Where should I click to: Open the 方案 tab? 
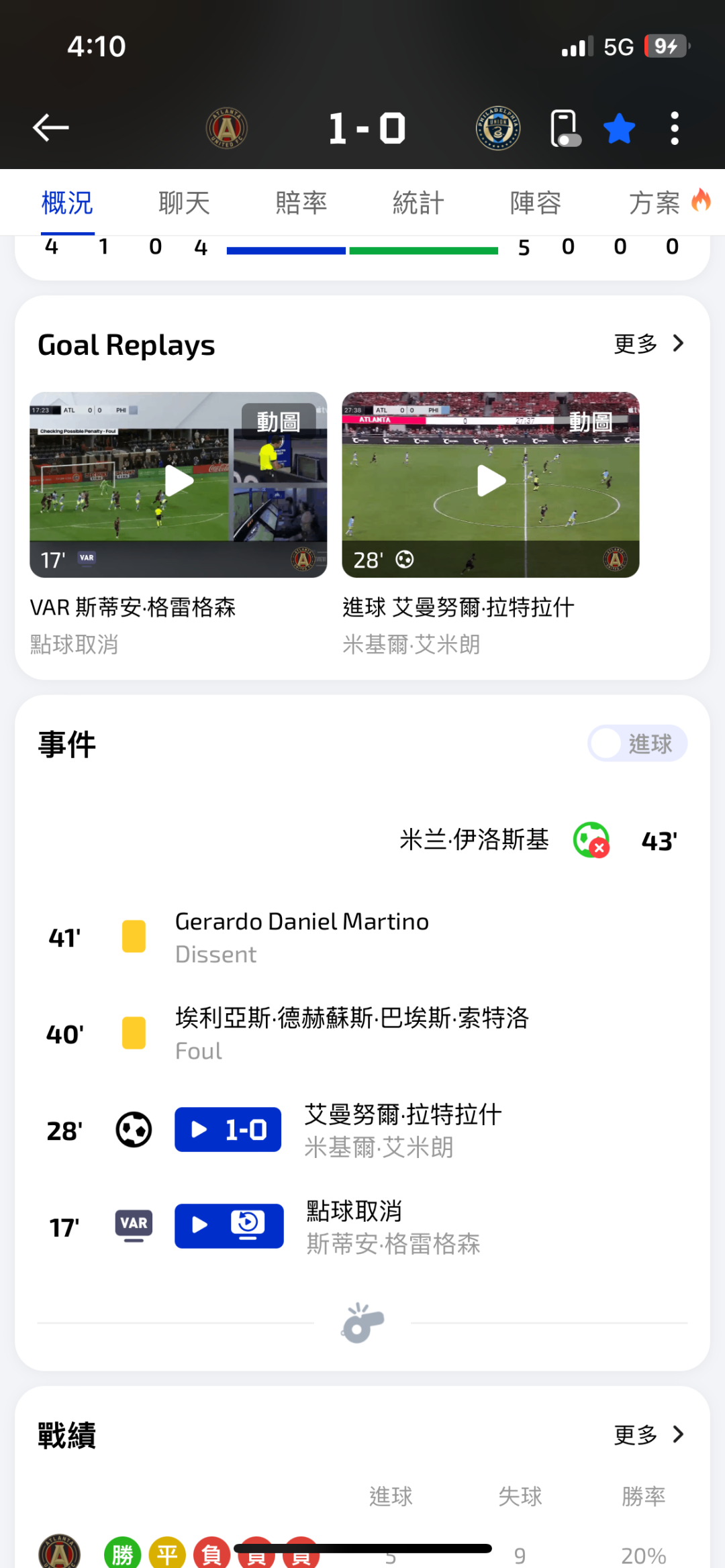pyautogui.click(x=655, y=203)
